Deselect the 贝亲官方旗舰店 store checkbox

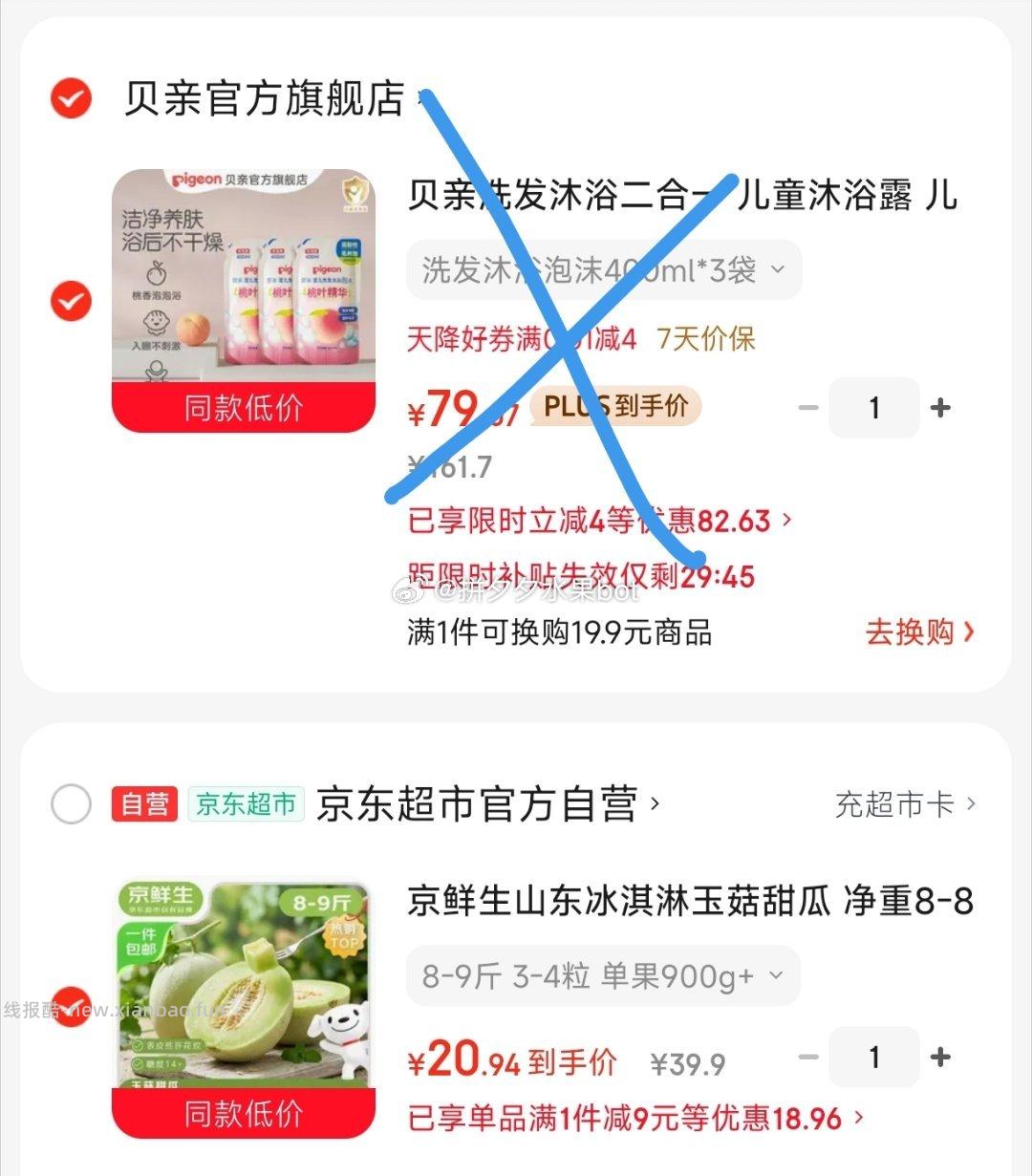pos(70,98)
